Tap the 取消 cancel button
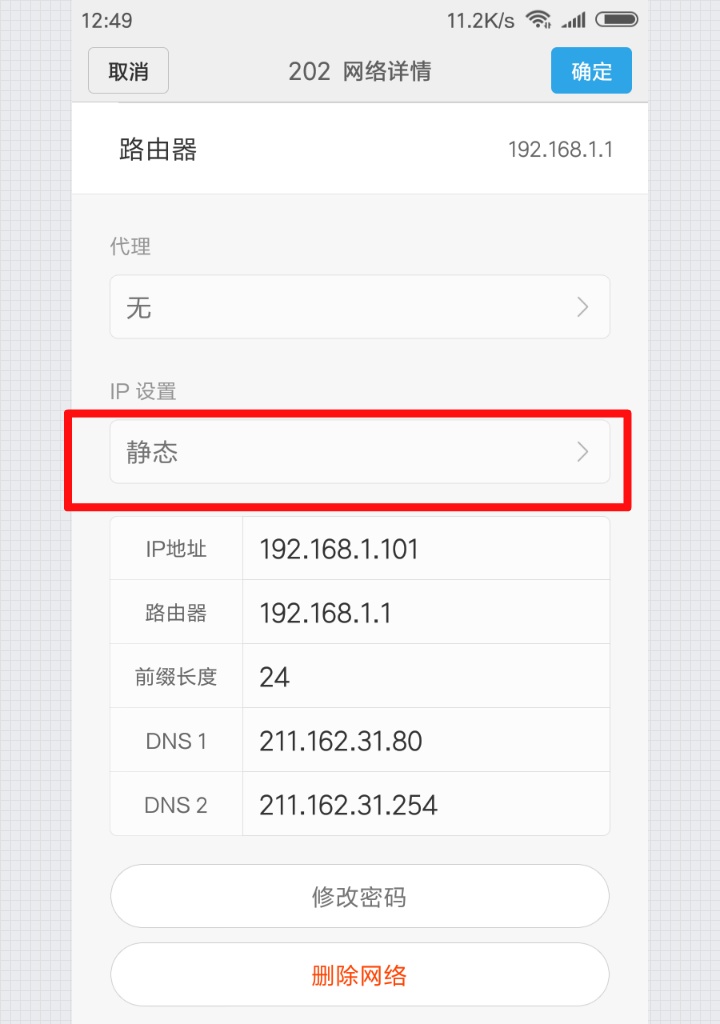This screenshot has height=1024, width=720. coord(128,71)
